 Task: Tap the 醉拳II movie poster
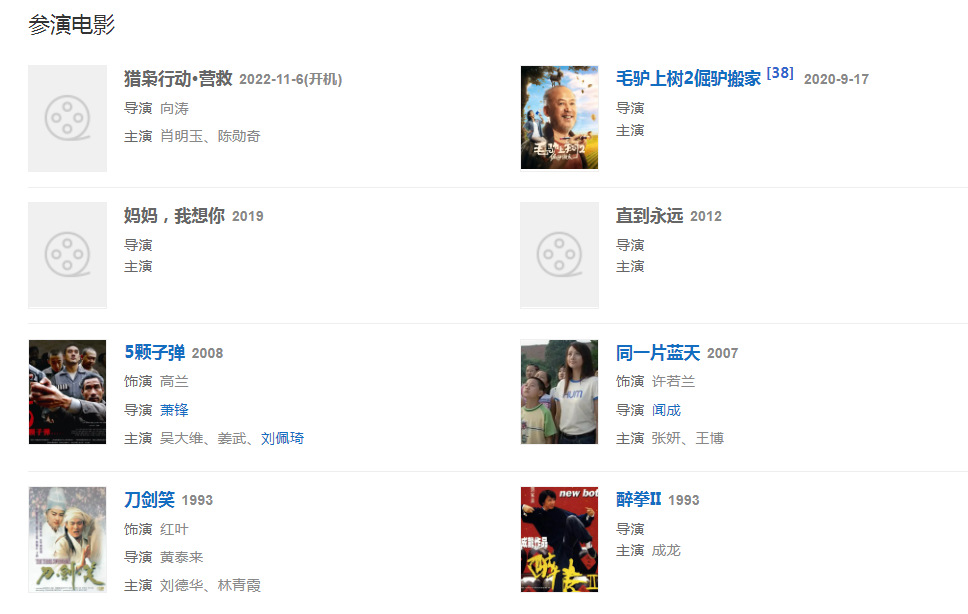tap(559, 540)
